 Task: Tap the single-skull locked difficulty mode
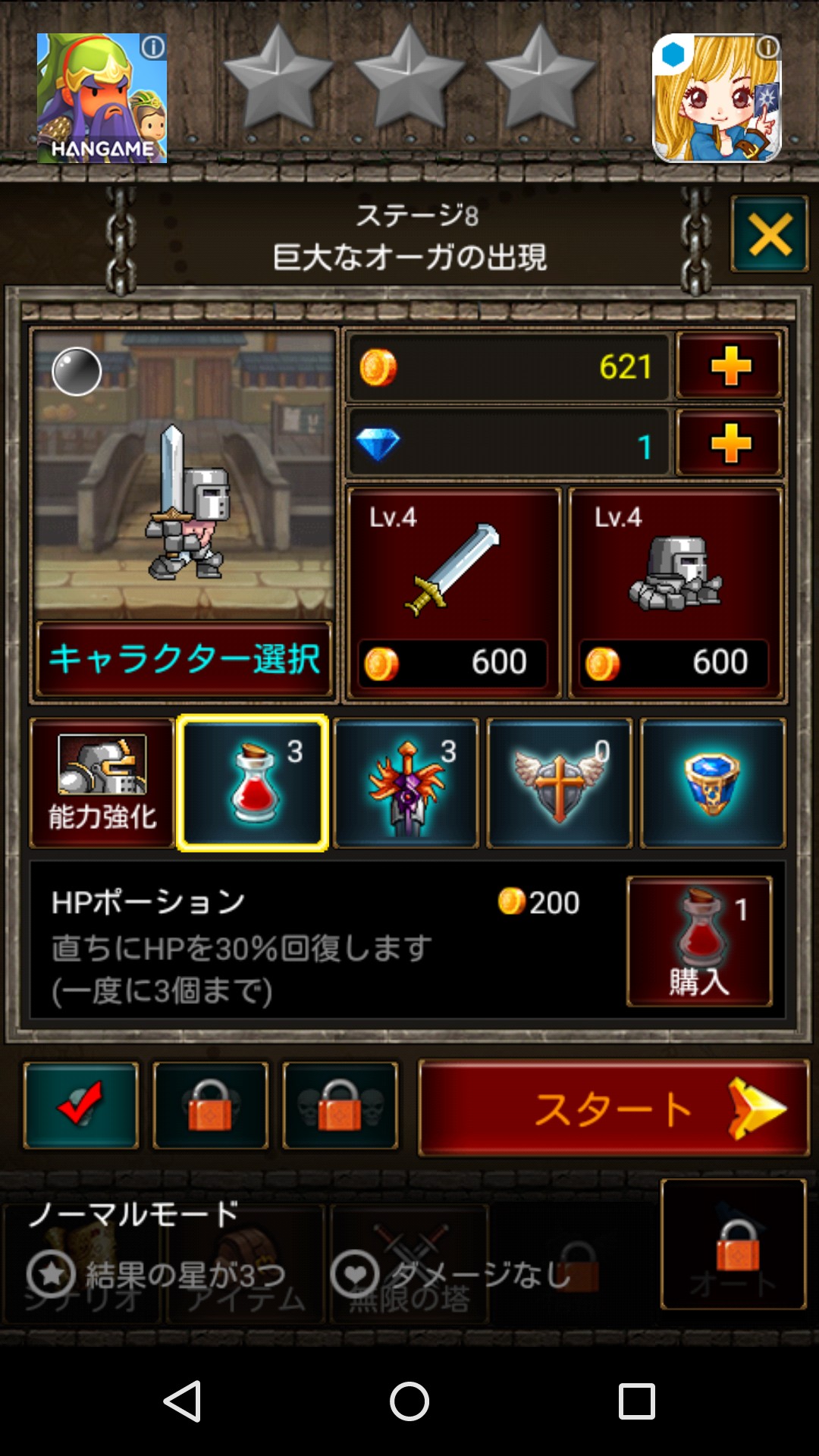tap(211, 1105)
